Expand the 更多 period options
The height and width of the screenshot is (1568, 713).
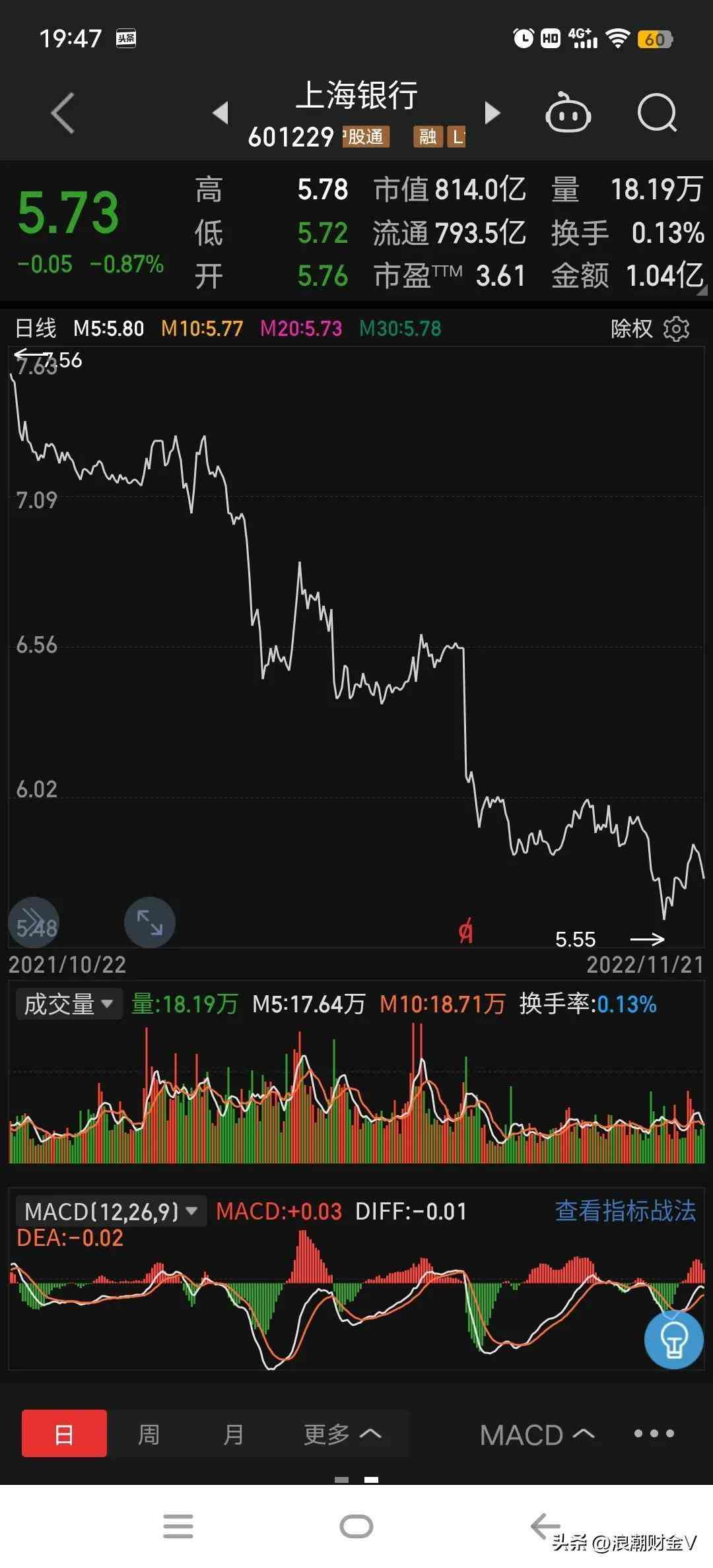[x=342, y=1434]
